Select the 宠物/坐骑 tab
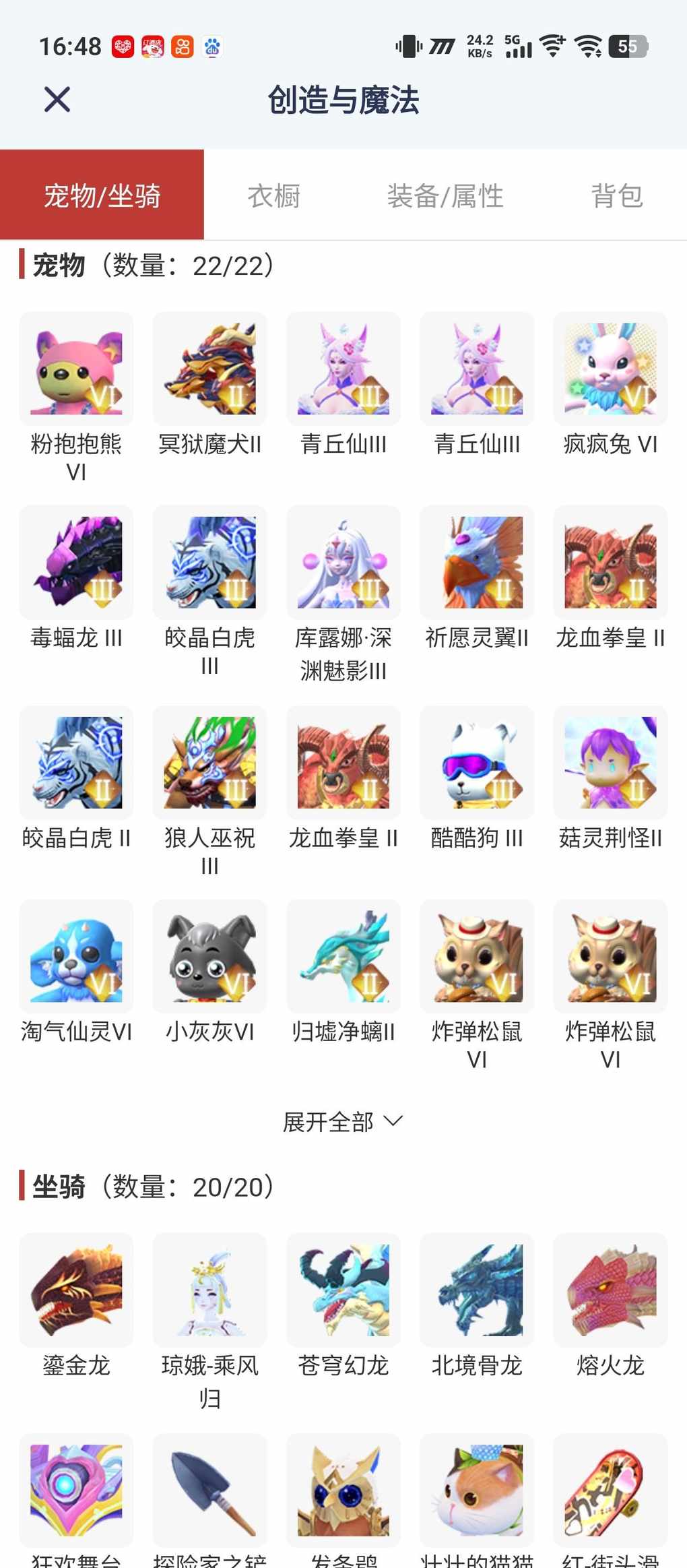 pos(102,196)
